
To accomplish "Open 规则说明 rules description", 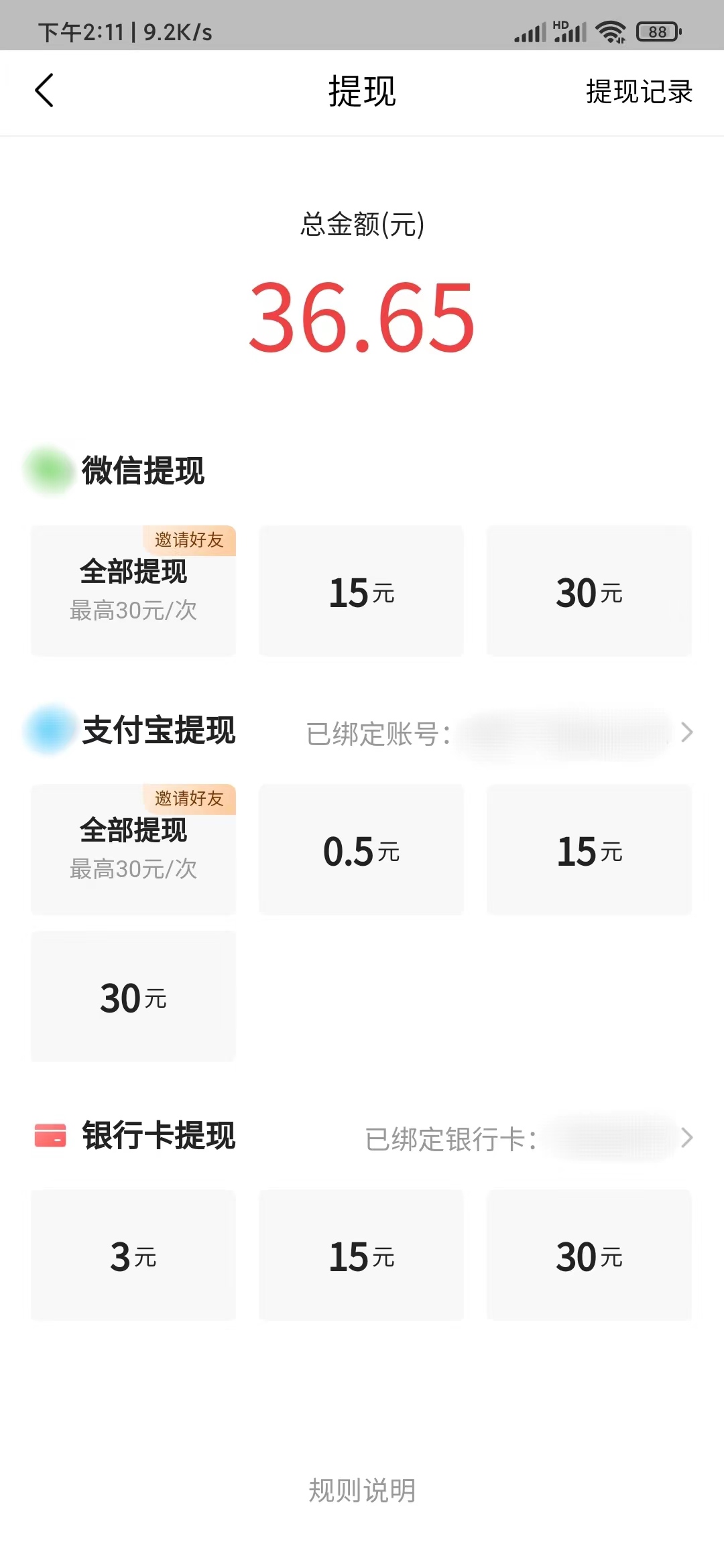I will click(362, 1489).
